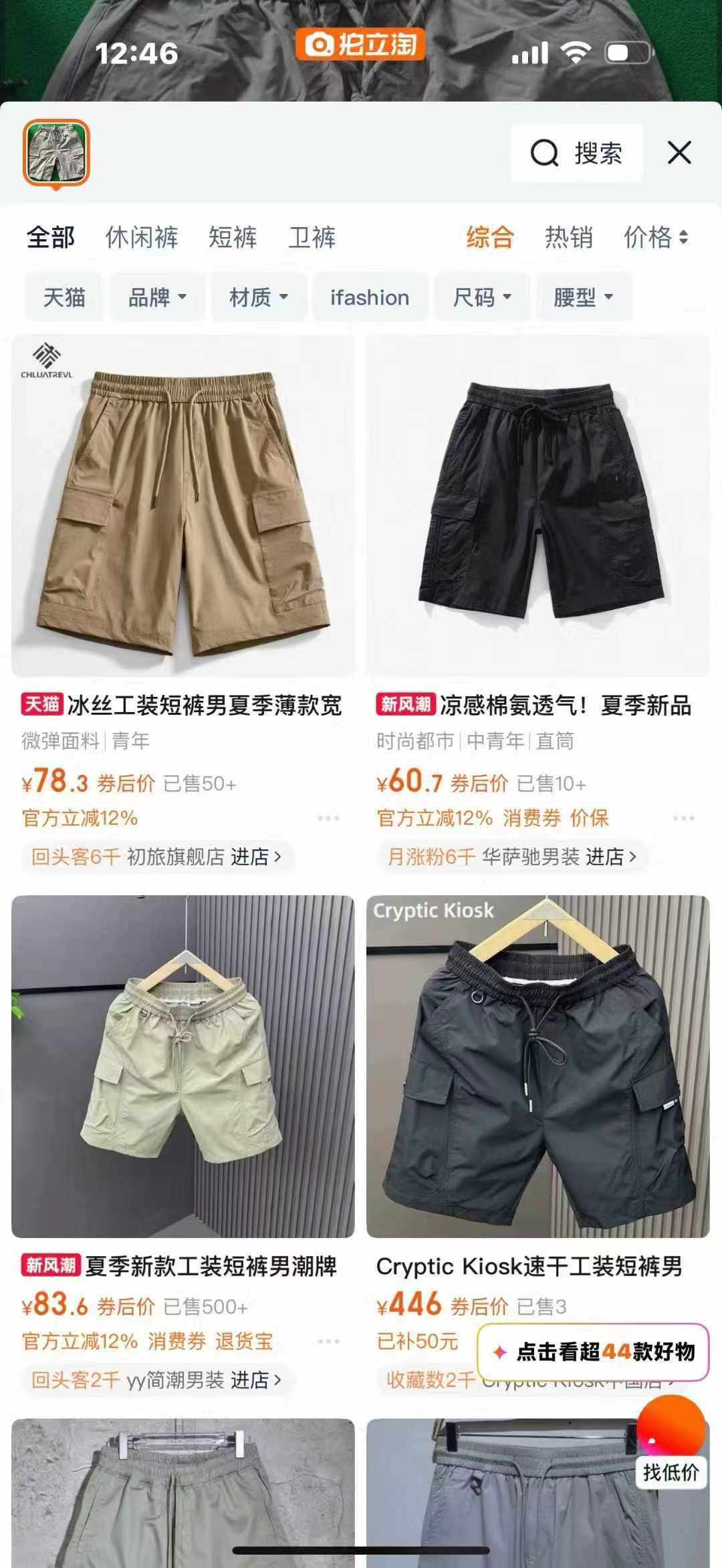Screen dimensions: 722x1568
Task: Filter results by 天猫
Action: click(x=64, y=297)
